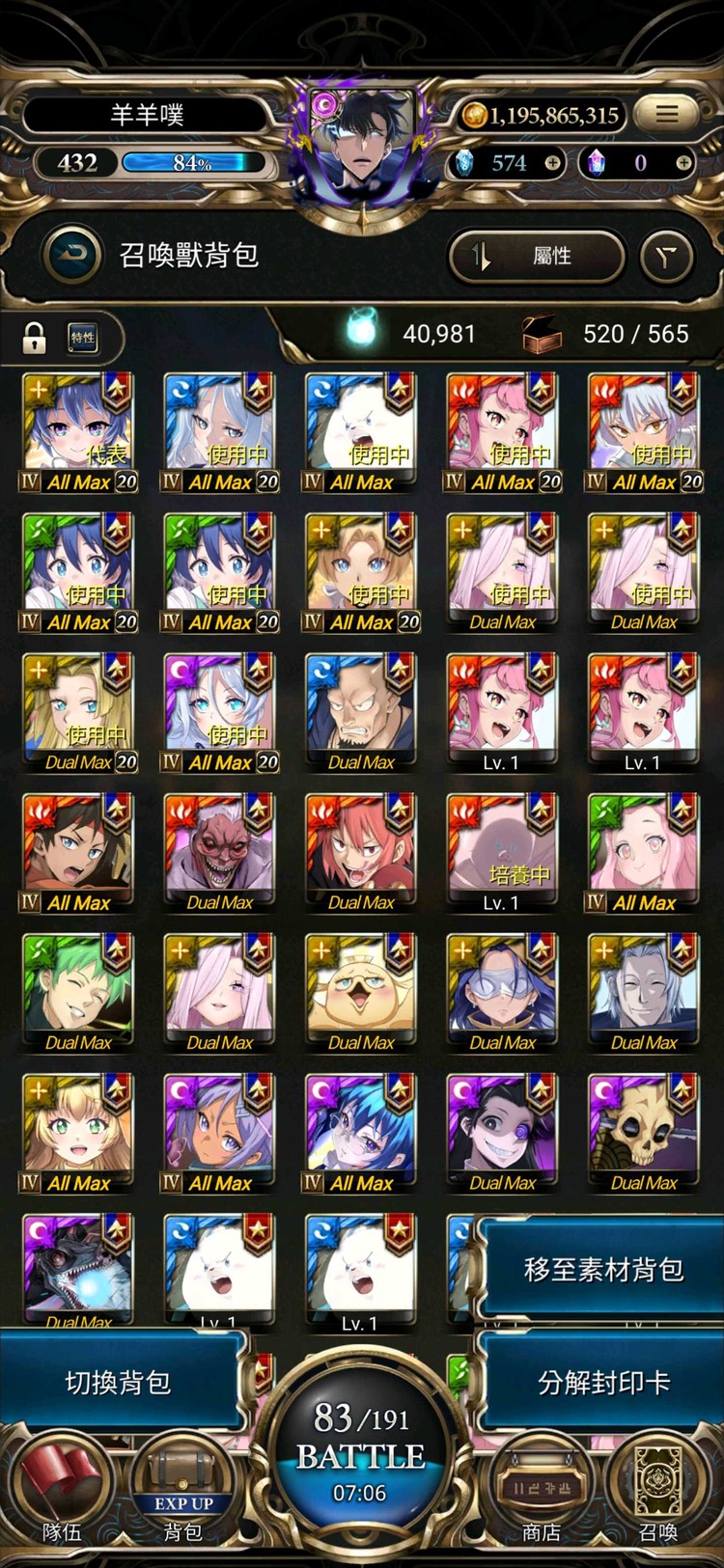724x1568 pixels.
Task: Tap 移至素材背包 button
Action: (602, 1269)
